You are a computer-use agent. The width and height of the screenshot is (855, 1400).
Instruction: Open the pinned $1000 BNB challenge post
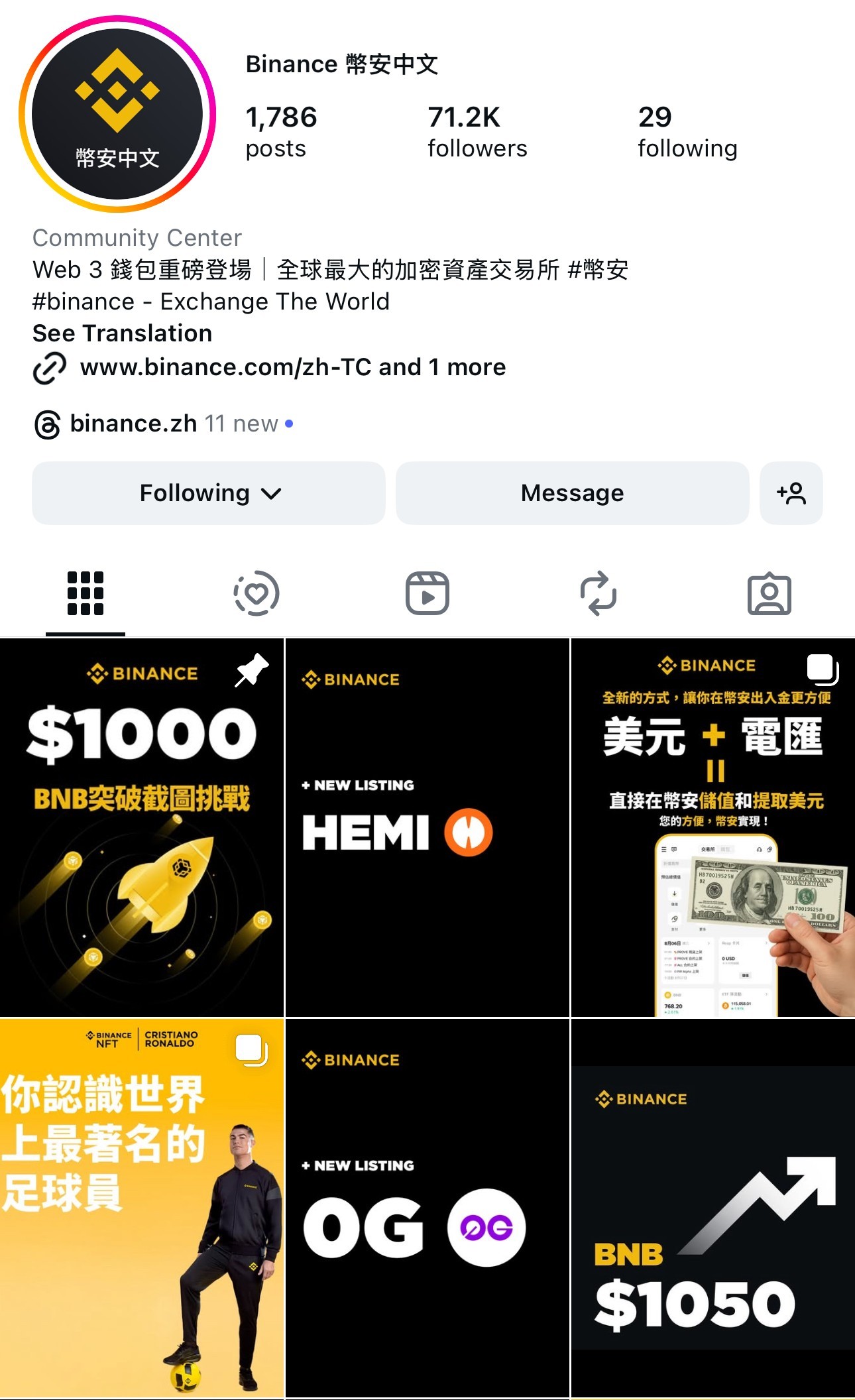click(142, 827)
